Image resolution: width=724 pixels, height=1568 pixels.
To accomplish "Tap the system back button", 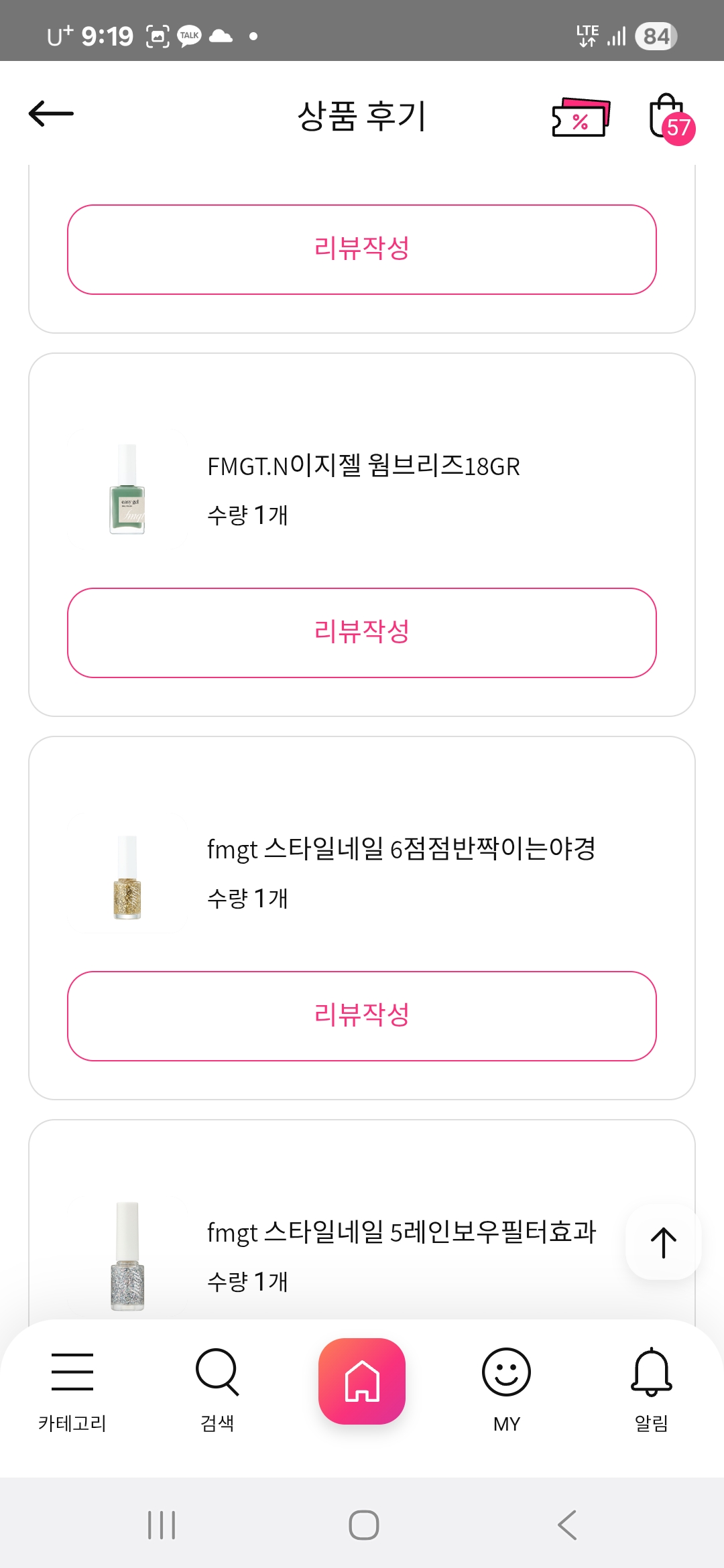I will (x=567, y=1525).
